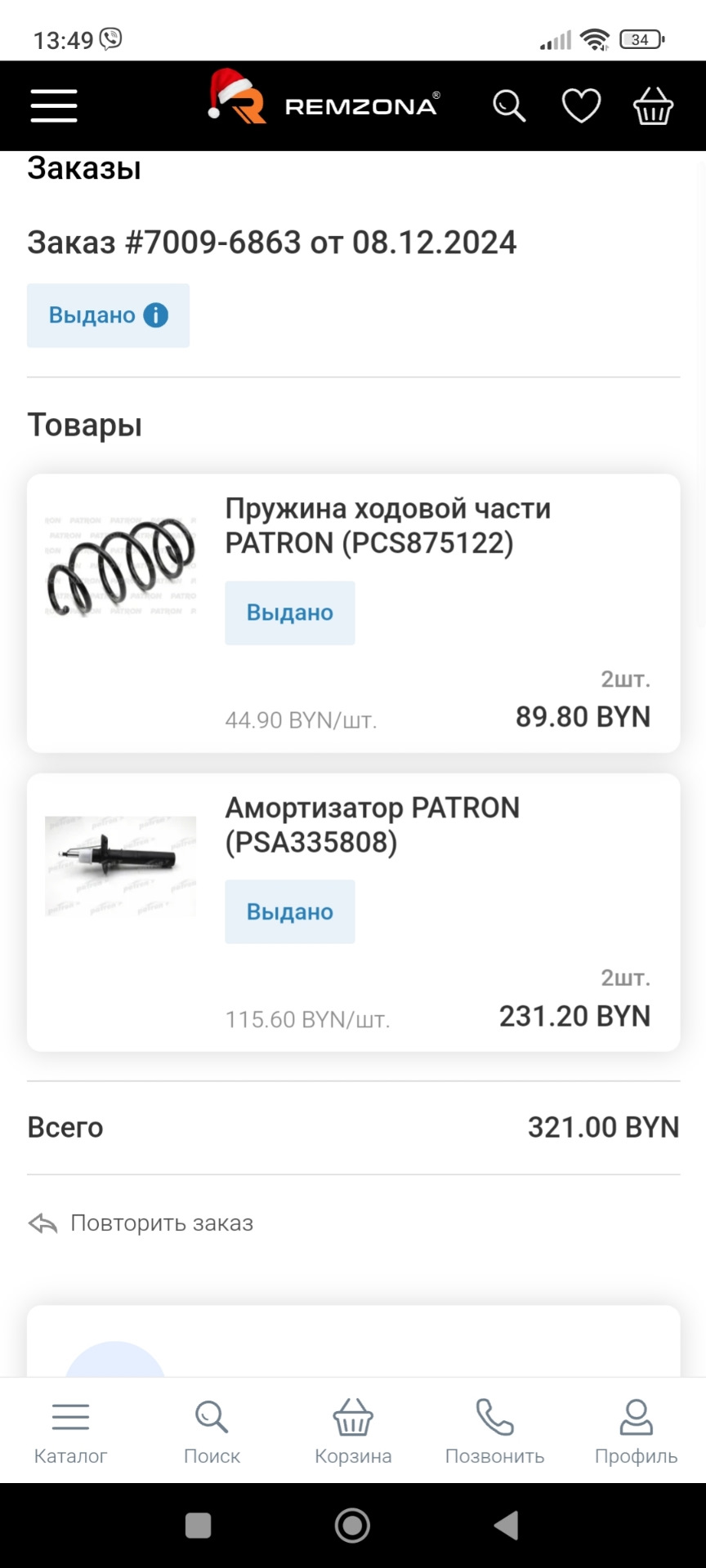Open the Профиль tab
The height and width of the screenshot is (1568, 706).
(x=636, y=1432)
